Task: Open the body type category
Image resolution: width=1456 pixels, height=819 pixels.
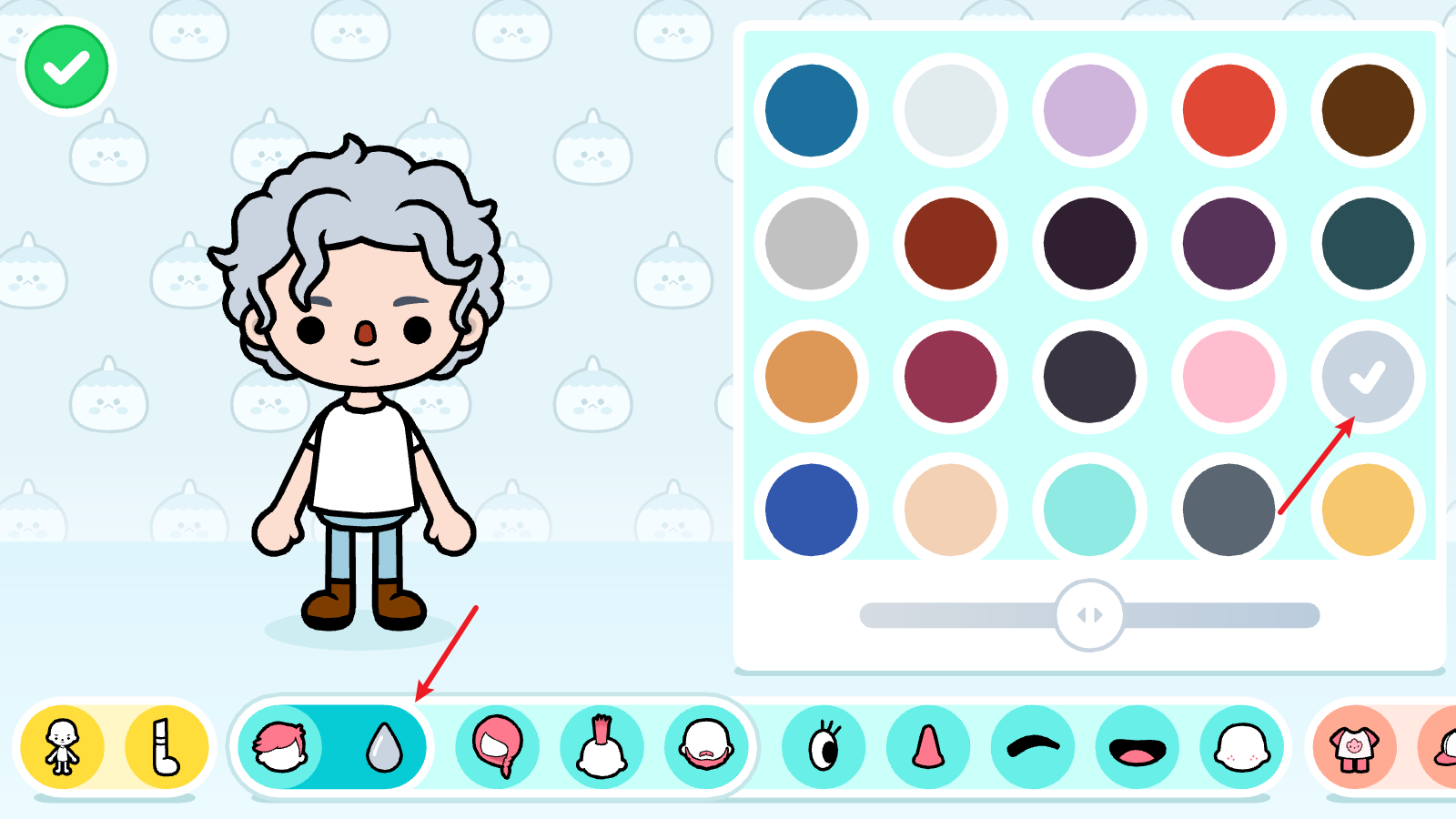Action: point(62,746)
